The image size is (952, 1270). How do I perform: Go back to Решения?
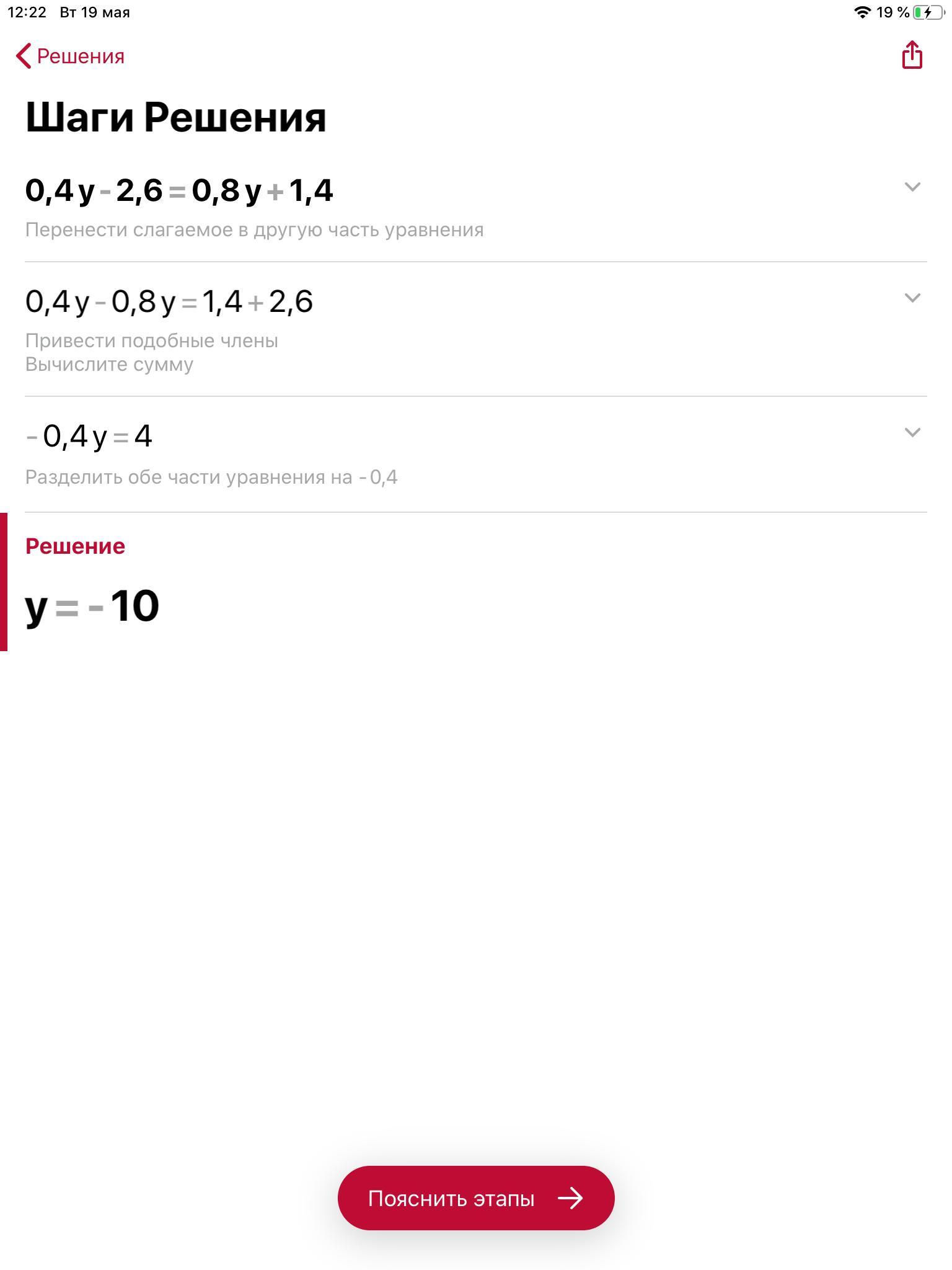70,56
